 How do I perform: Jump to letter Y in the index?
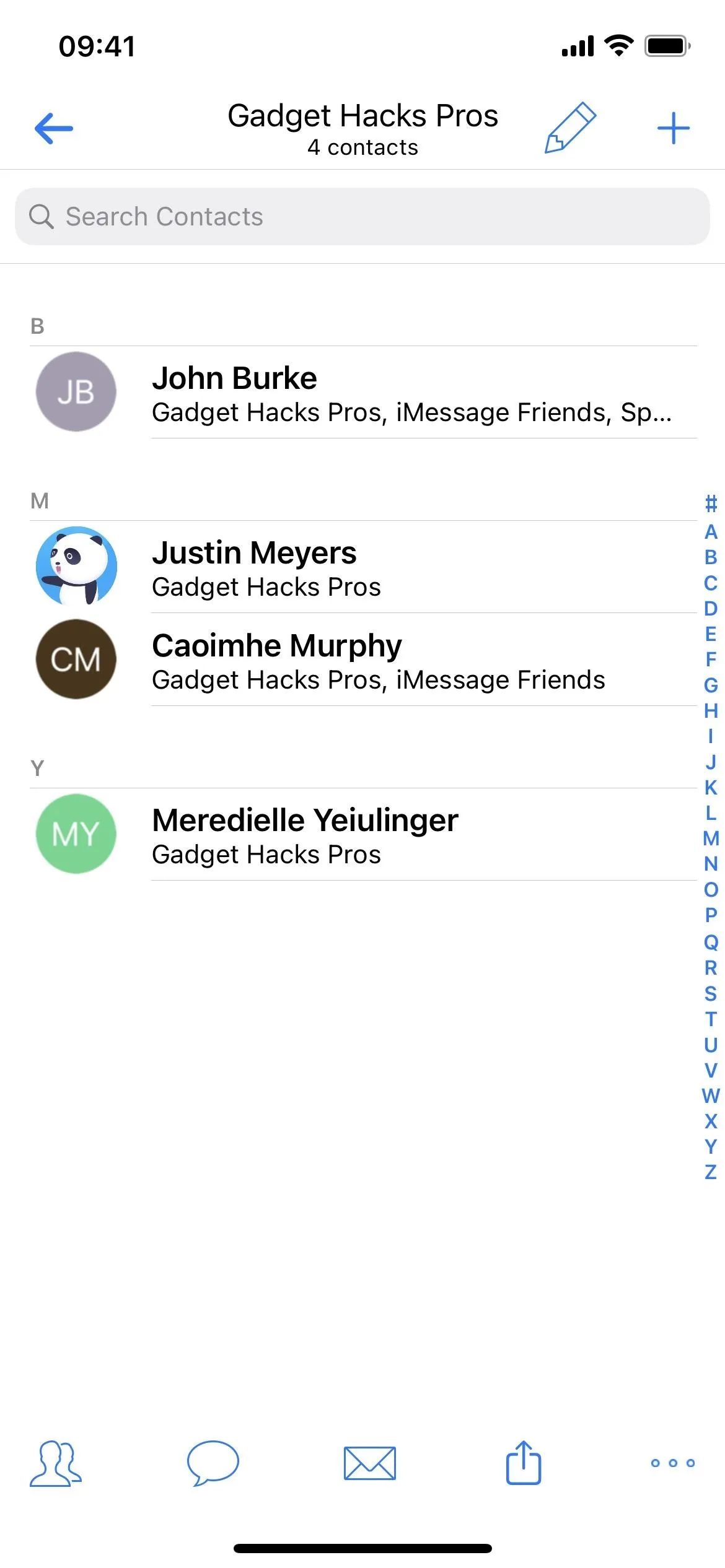tap(711, 1146)
